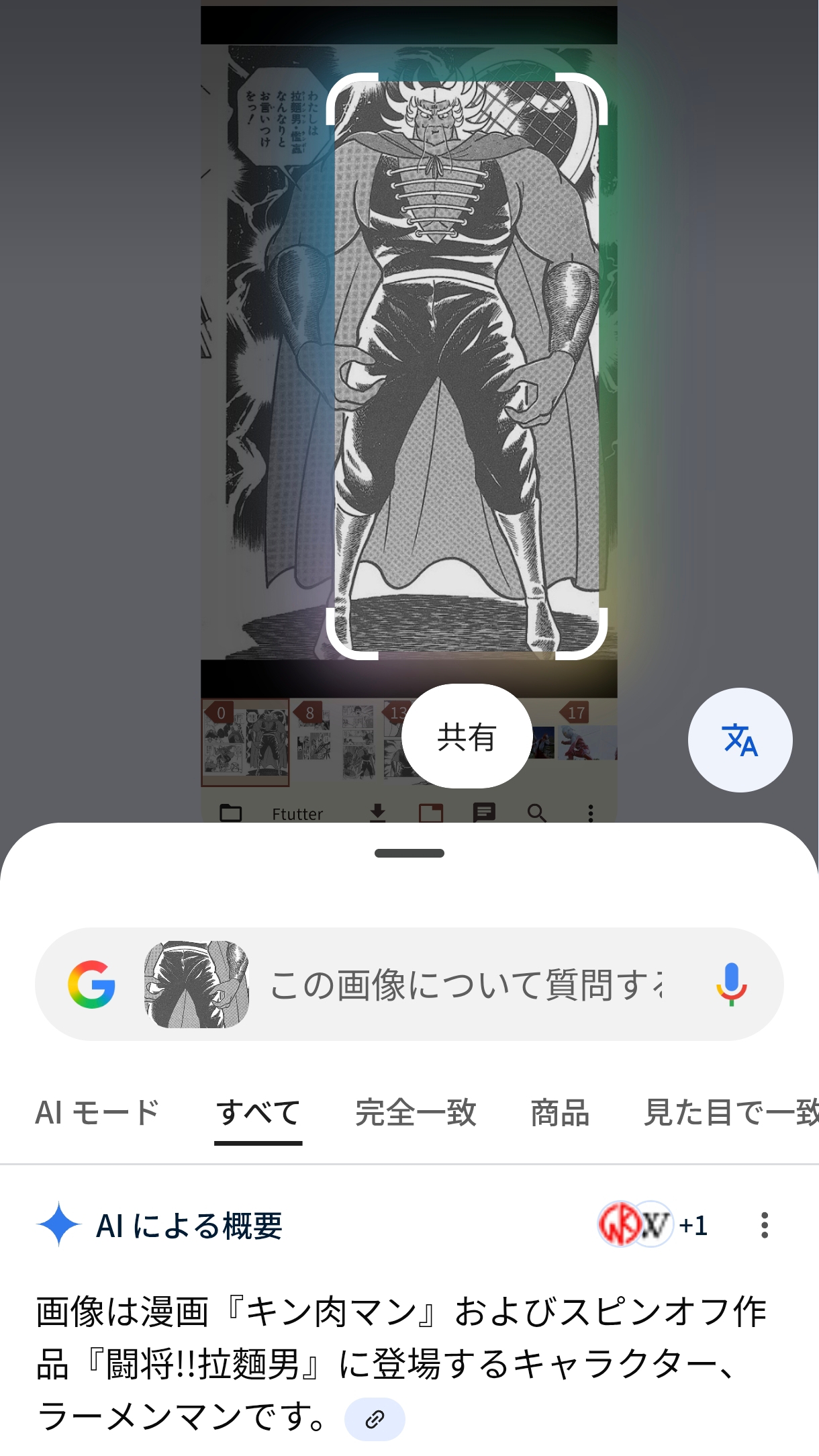Start voice search with the microphone

click(731, 985)
